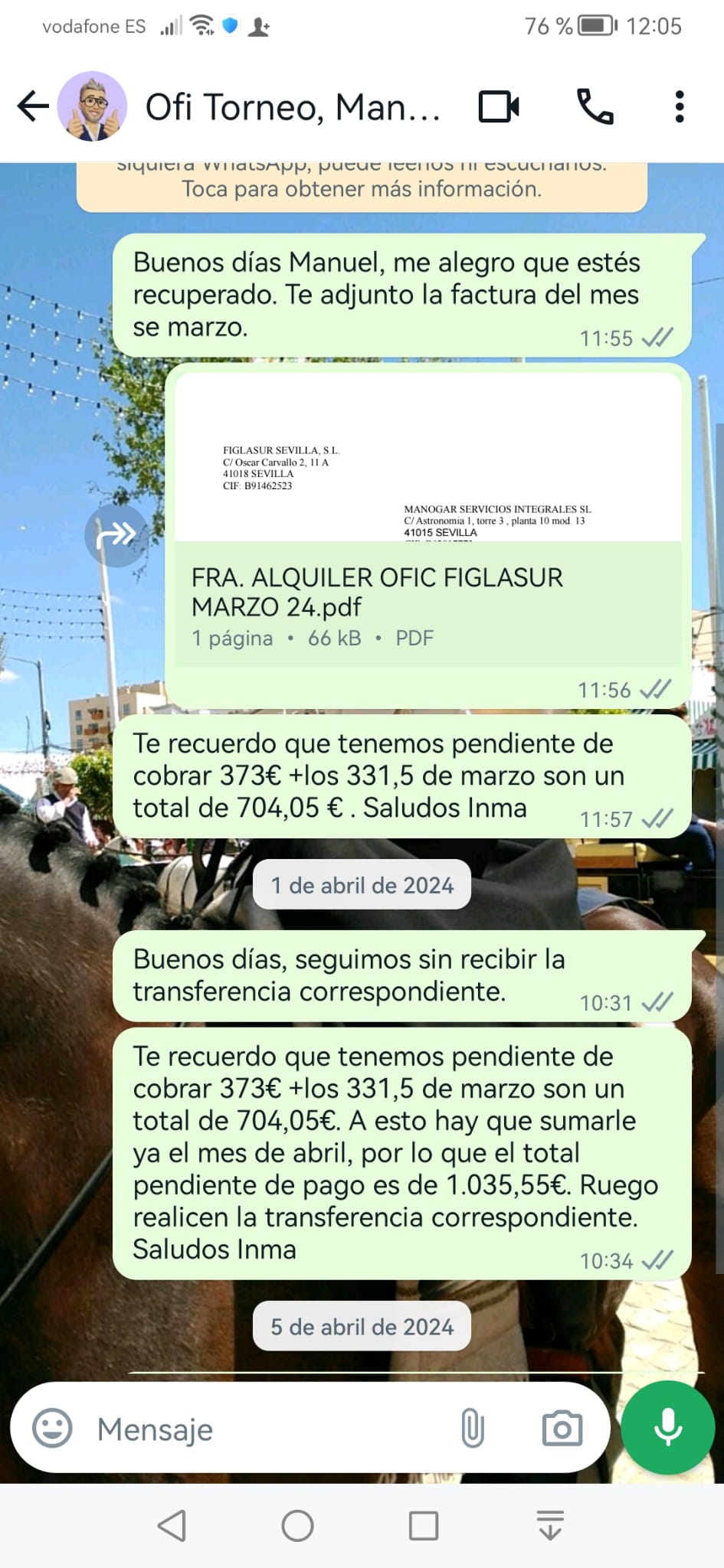Screen dimensions: 724x1568
Task: Start a voice call
Action: point(595,106)
